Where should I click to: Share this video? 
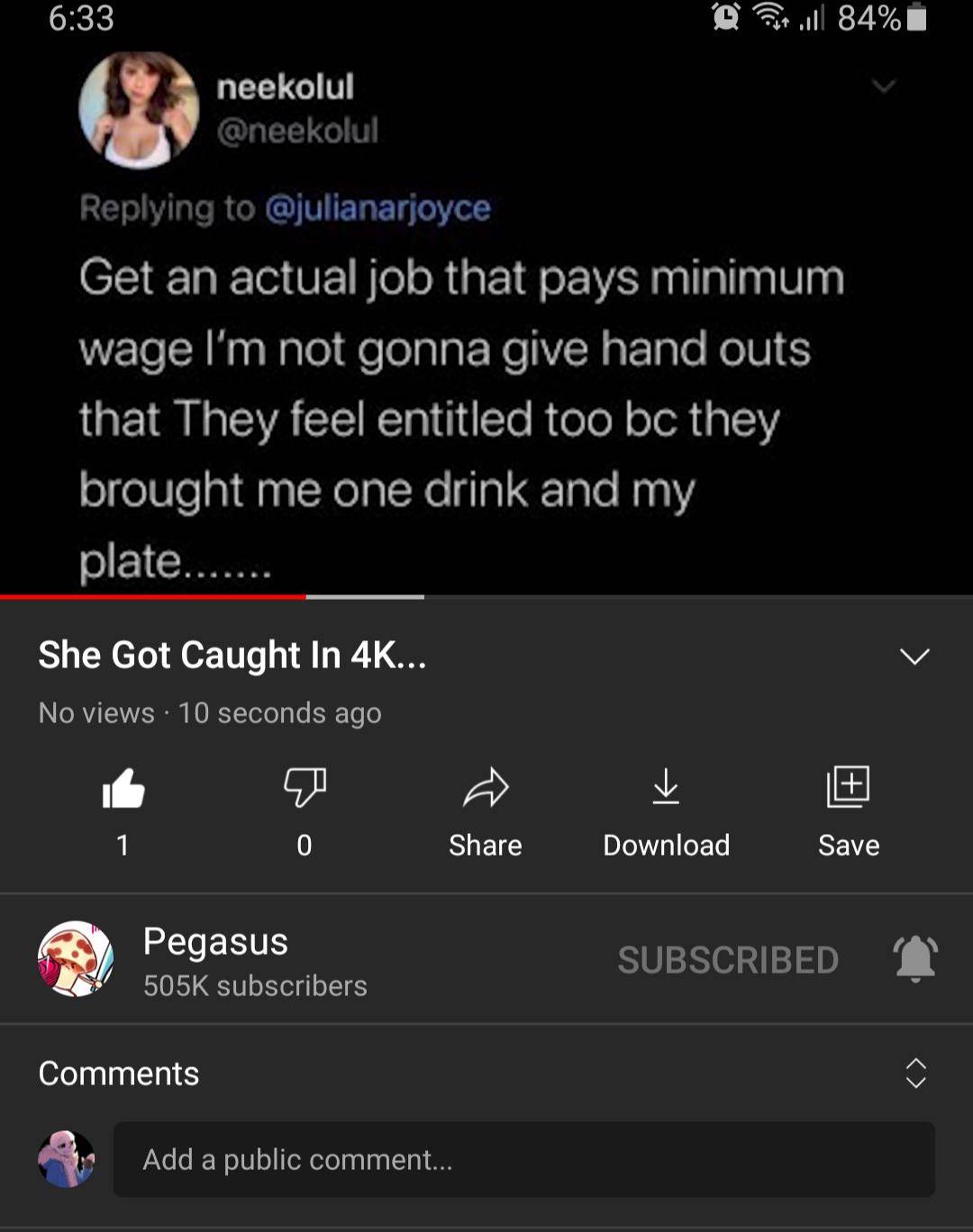(486, 790)
